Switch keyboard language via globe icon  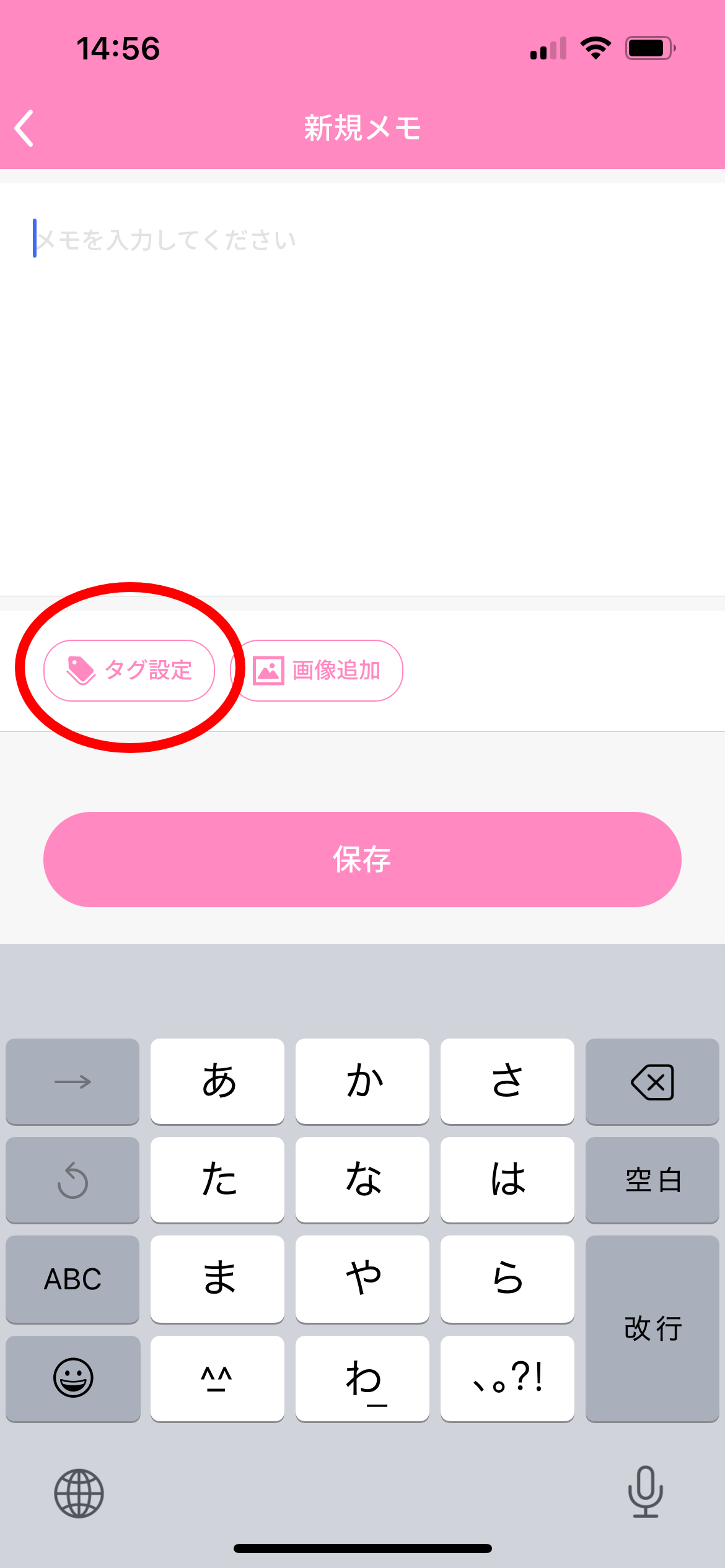click(79, 1493)
